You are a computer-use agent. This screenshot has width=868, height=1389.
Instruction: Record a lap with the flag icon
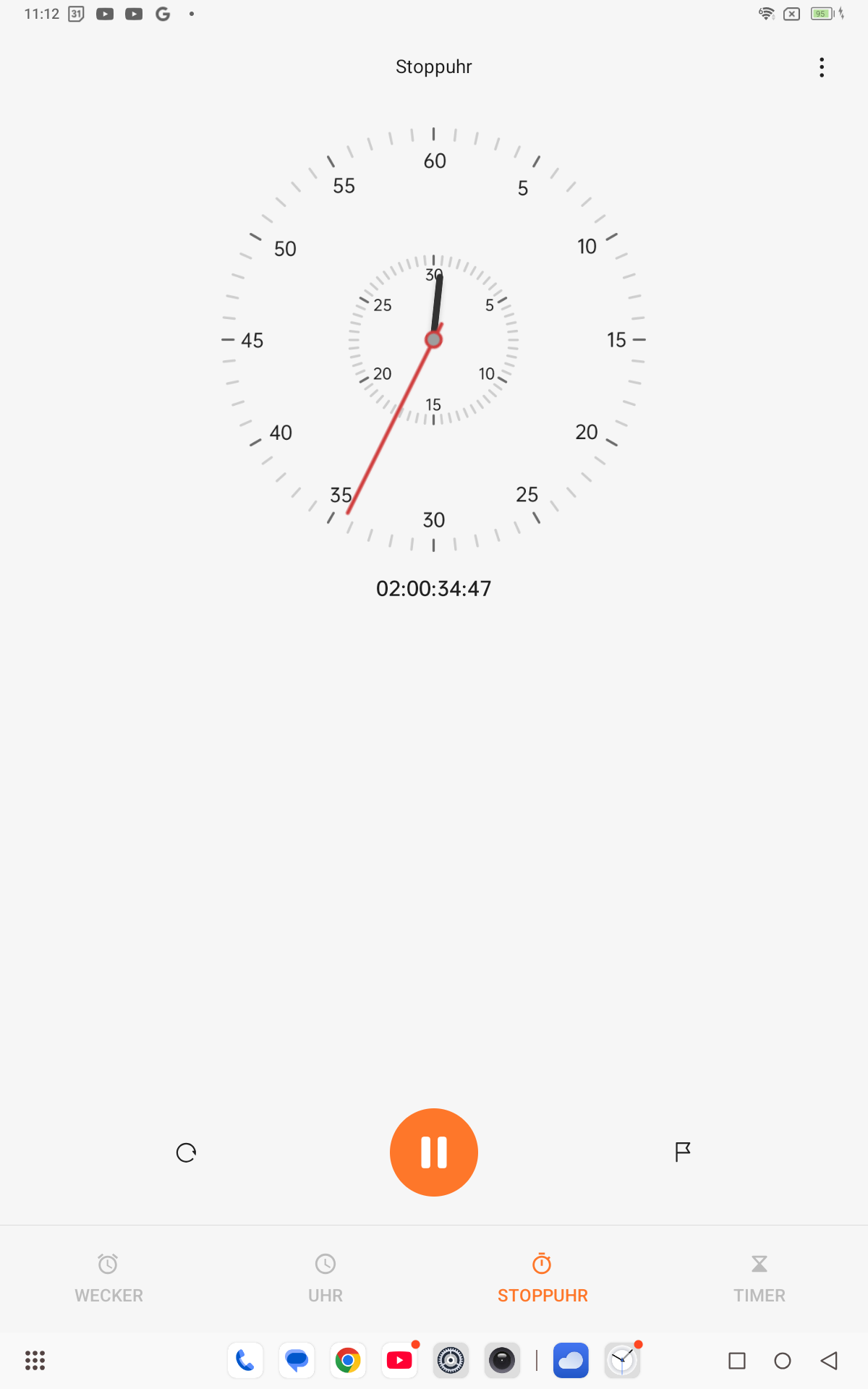tap(682, 1152)
